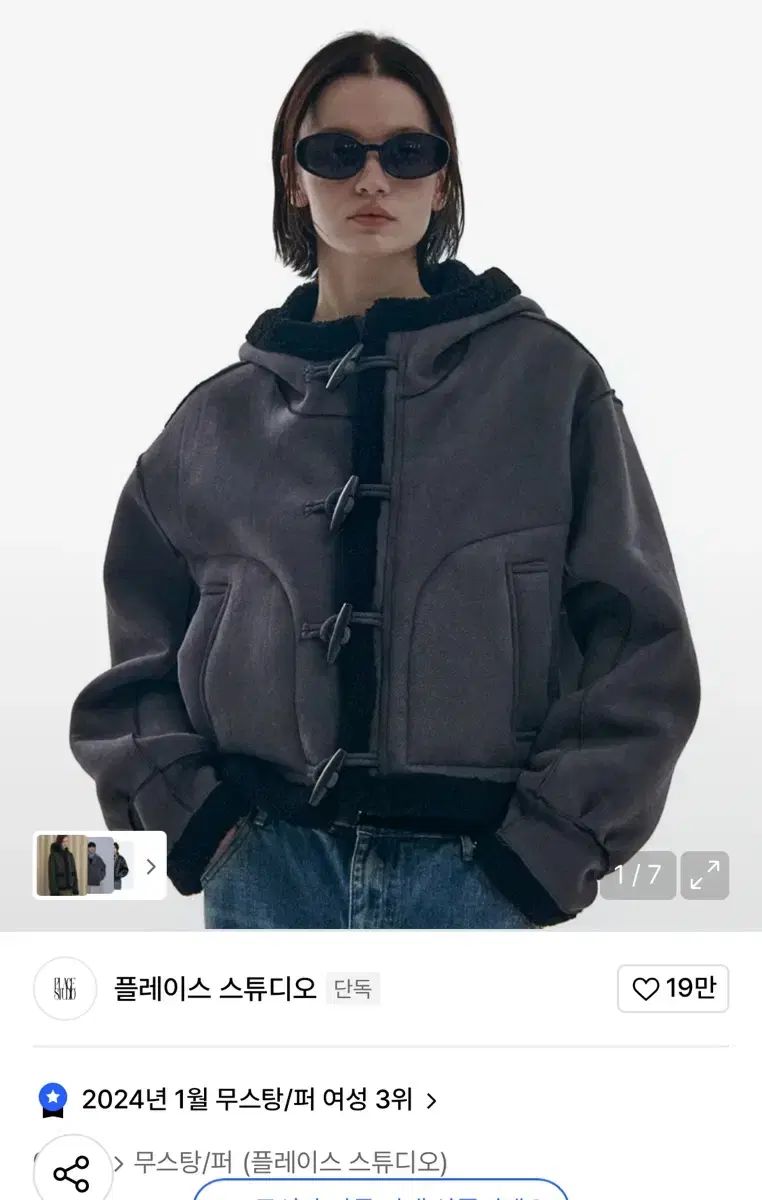This screenshot has width=762, height=1200.
Task: Like this product with the 19만 heart
Action: 673,989
